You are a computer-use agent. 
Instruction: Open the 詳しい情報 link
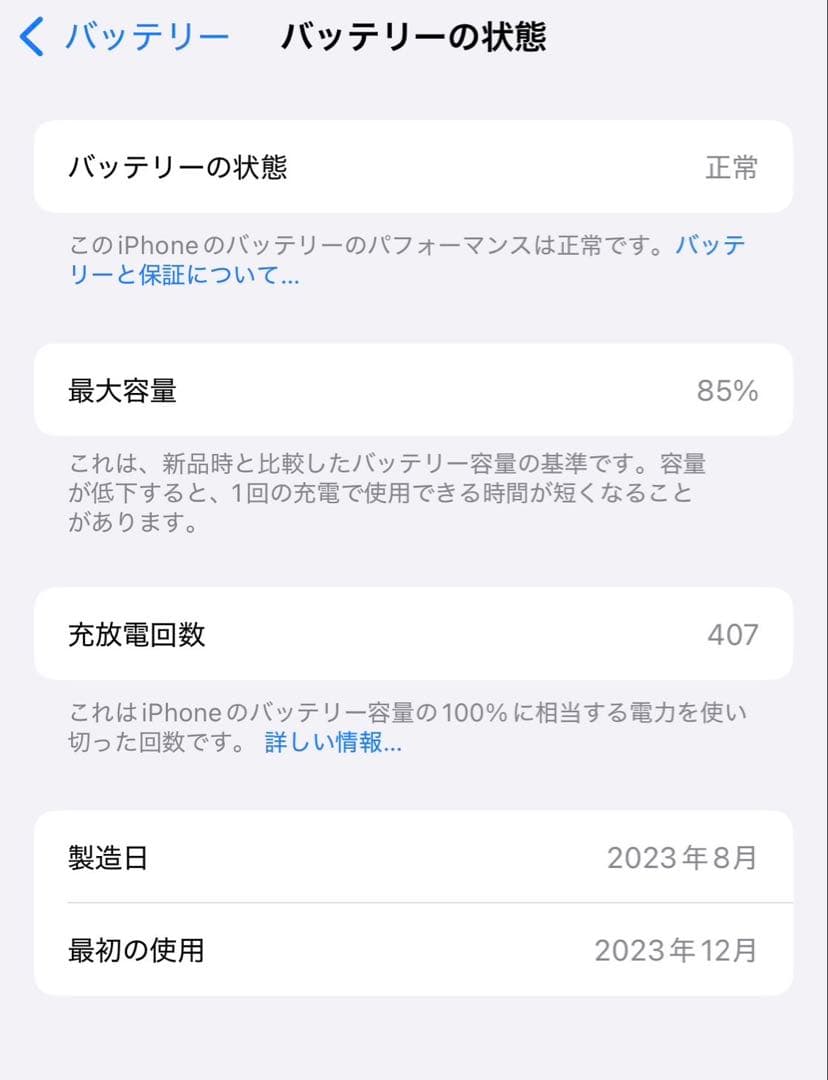[331, 745]
